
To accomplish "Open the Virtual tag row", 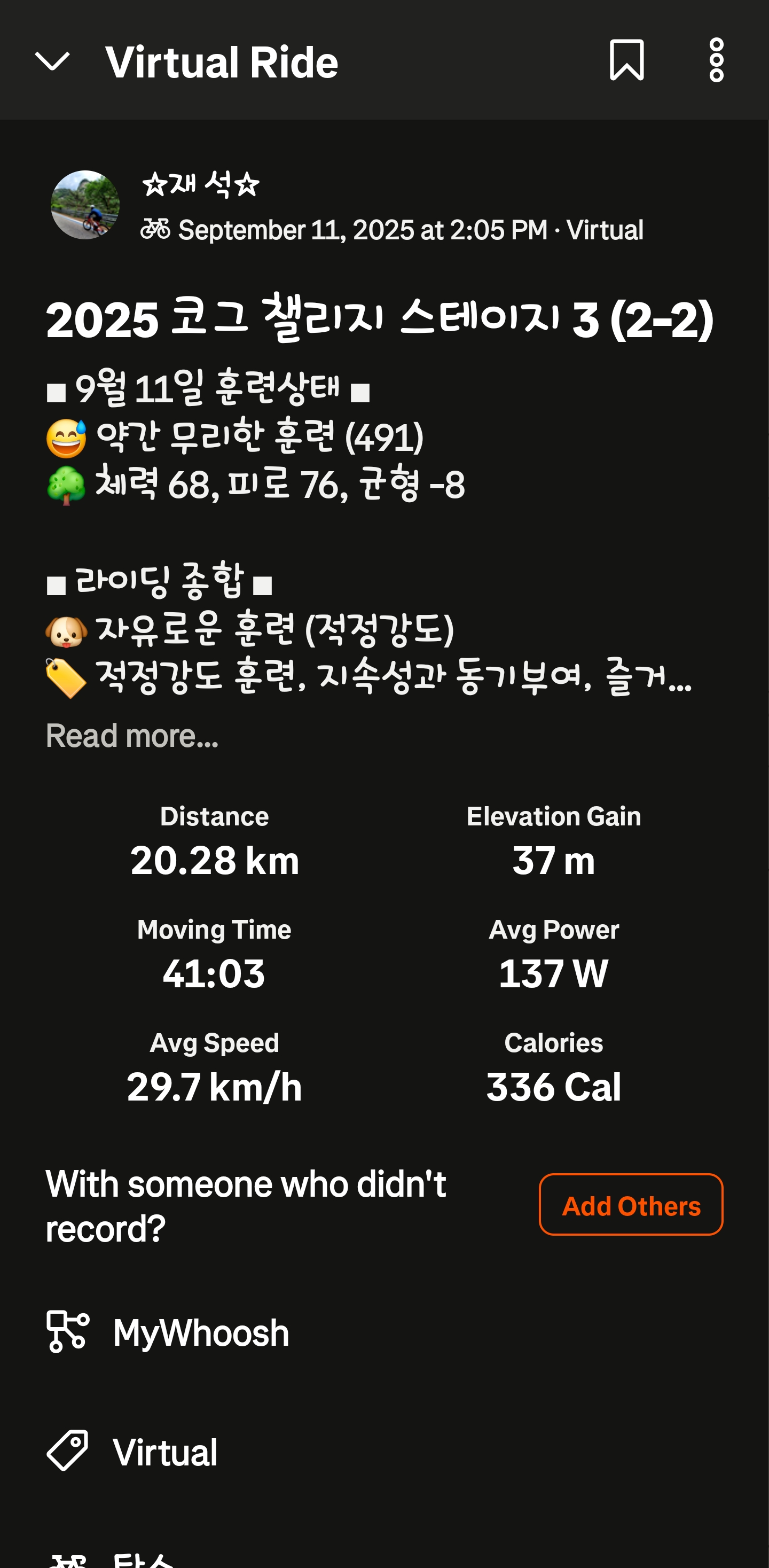I will point(164,1451).
